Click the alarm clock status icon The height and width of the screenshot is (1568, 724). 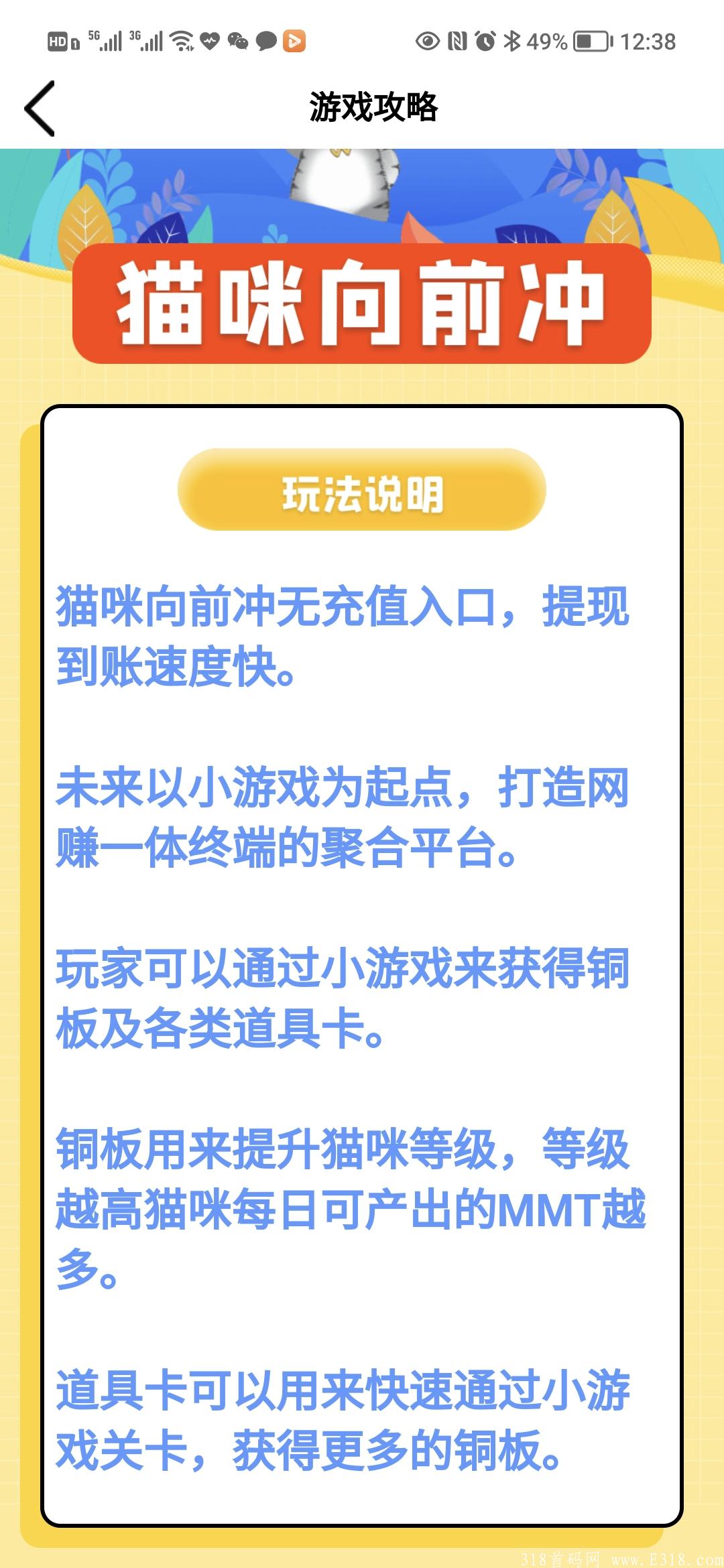click(x=484, y=41)
